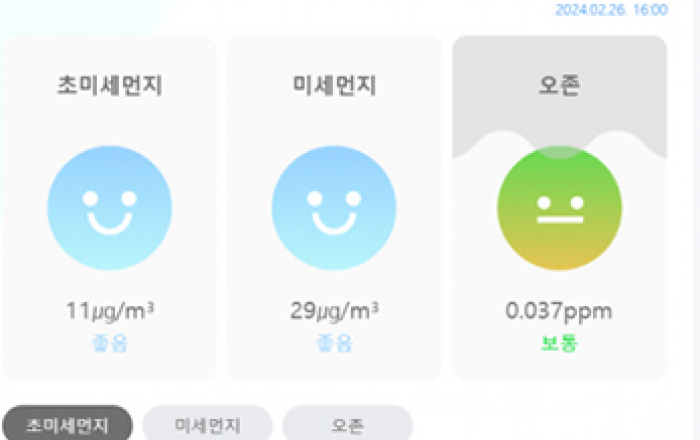700x440 pixels.
Task: Open the 오존 0.037ppm card
Action: [x=559, y=208]
